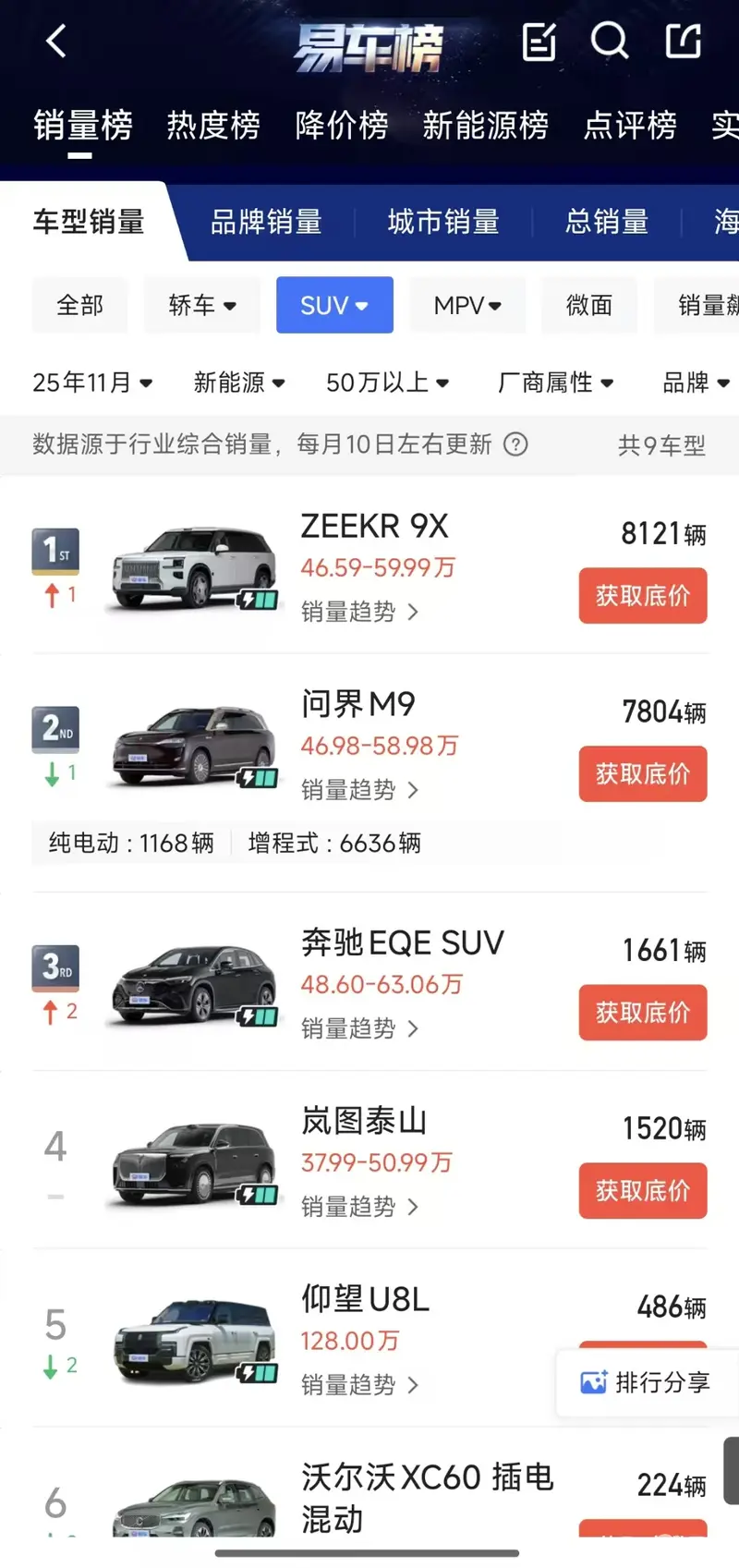739x1568 pixels.
Task: Expand the 轿车 filter chip
Action: [201, 305]
